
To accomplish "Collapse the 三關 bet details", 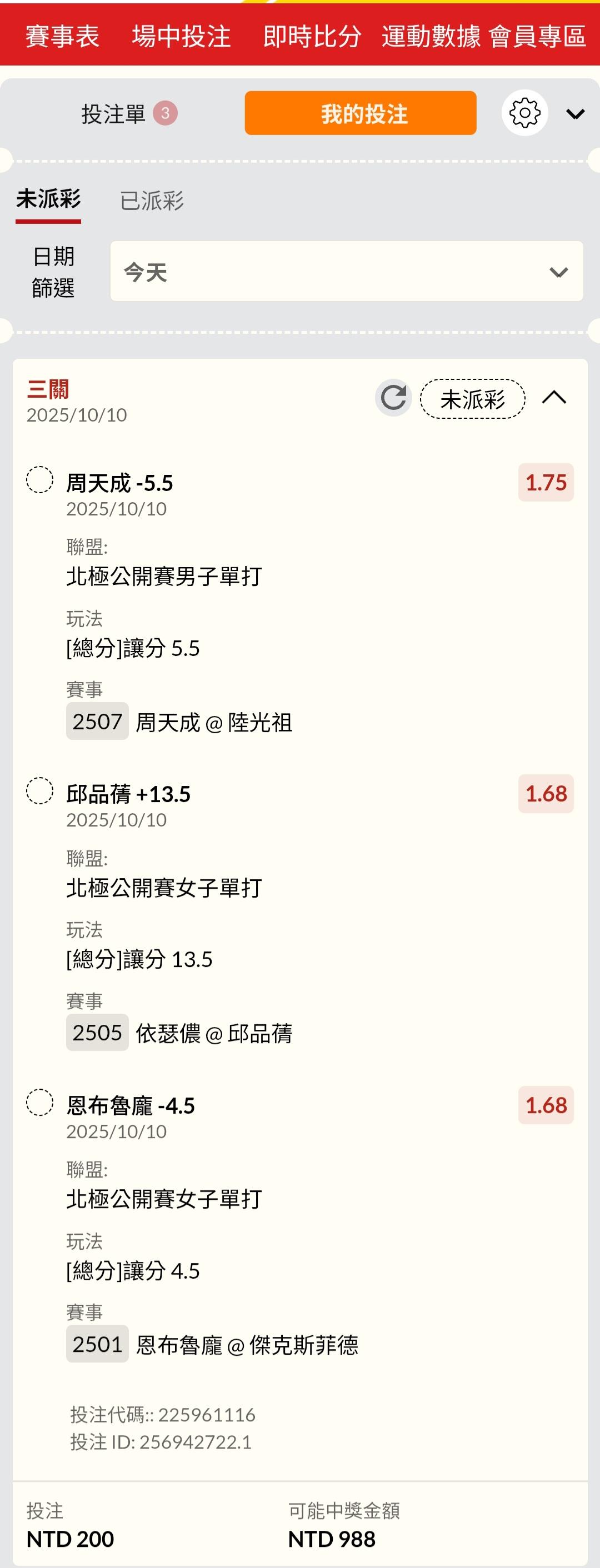I will [x=554, y=398].
